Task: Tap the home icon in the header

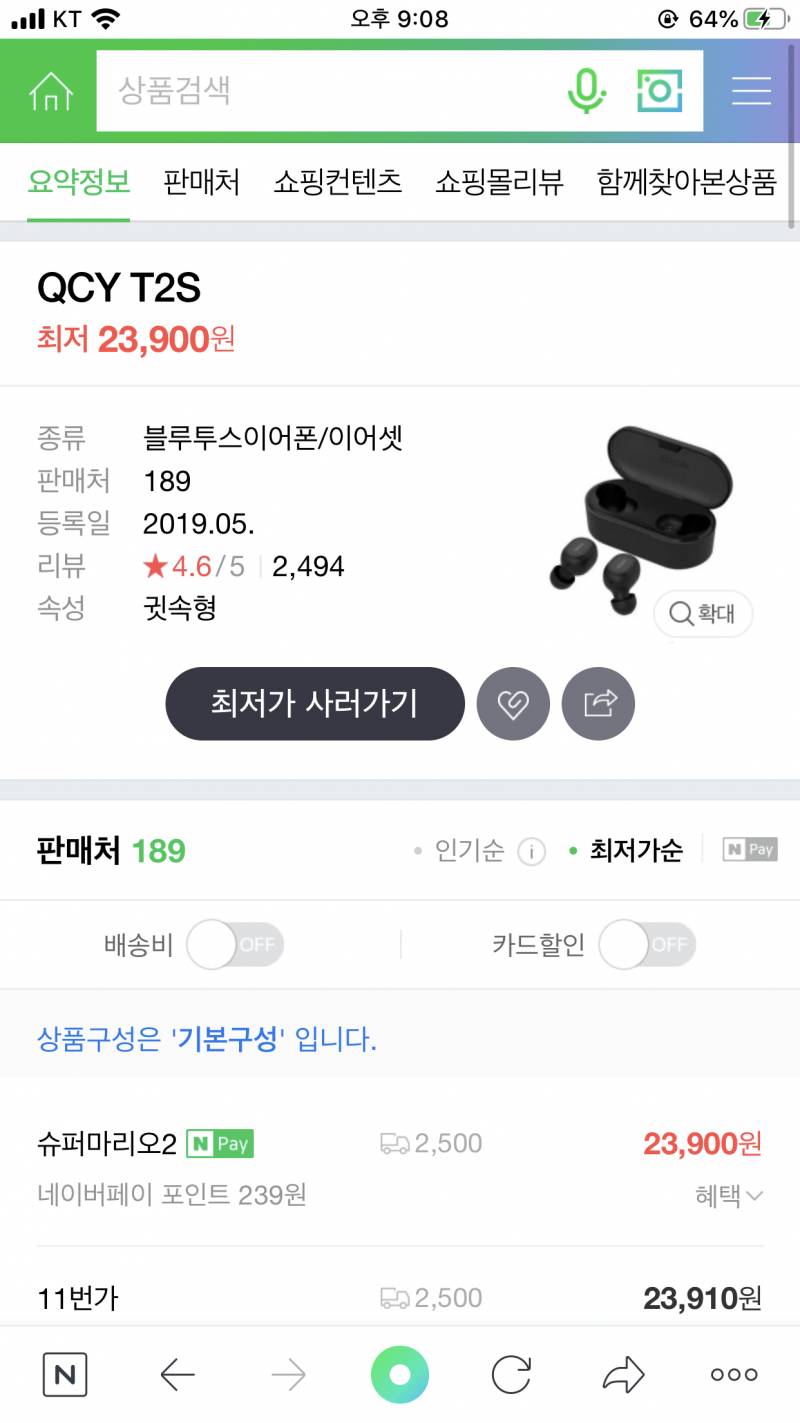Action: click(47, 90)
